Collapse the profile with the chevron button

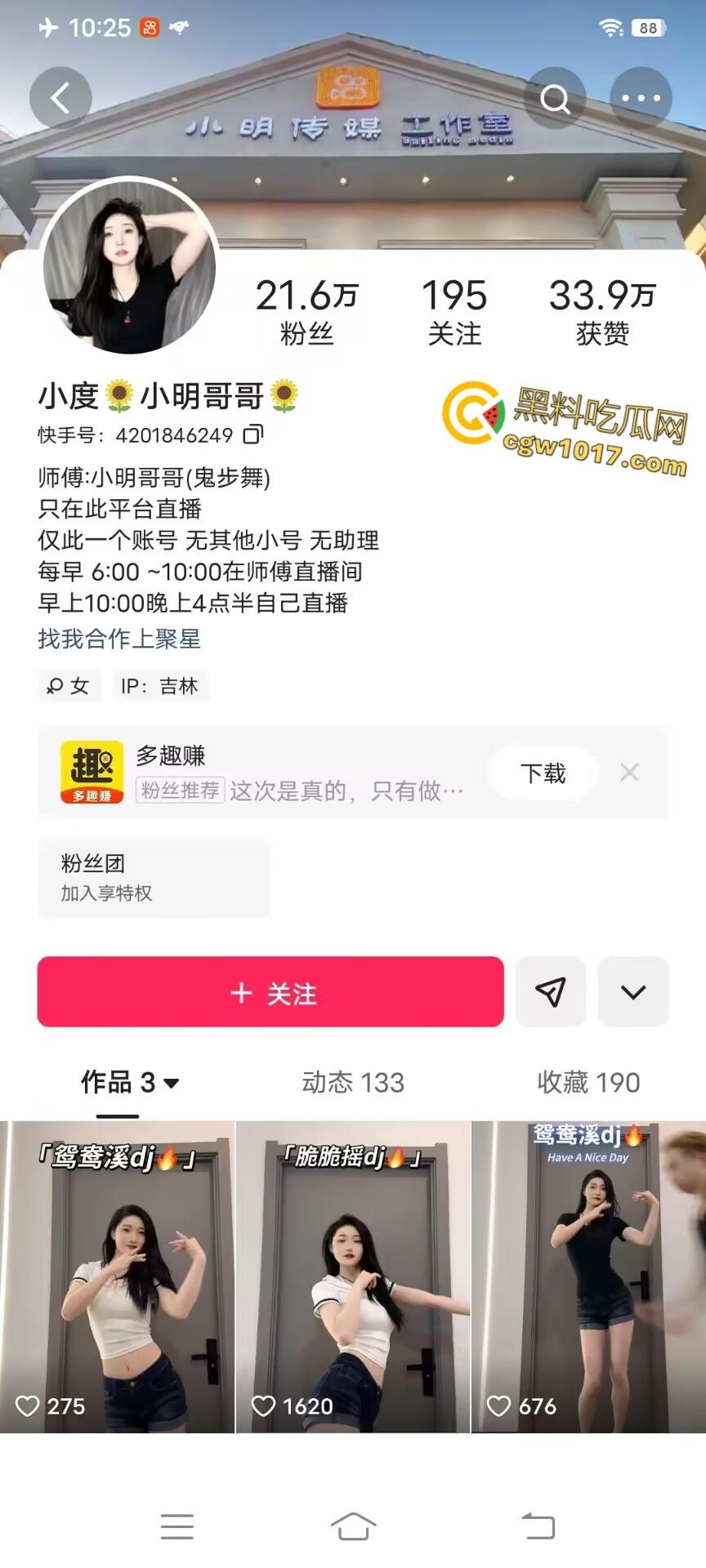click(x=633, y=992)
